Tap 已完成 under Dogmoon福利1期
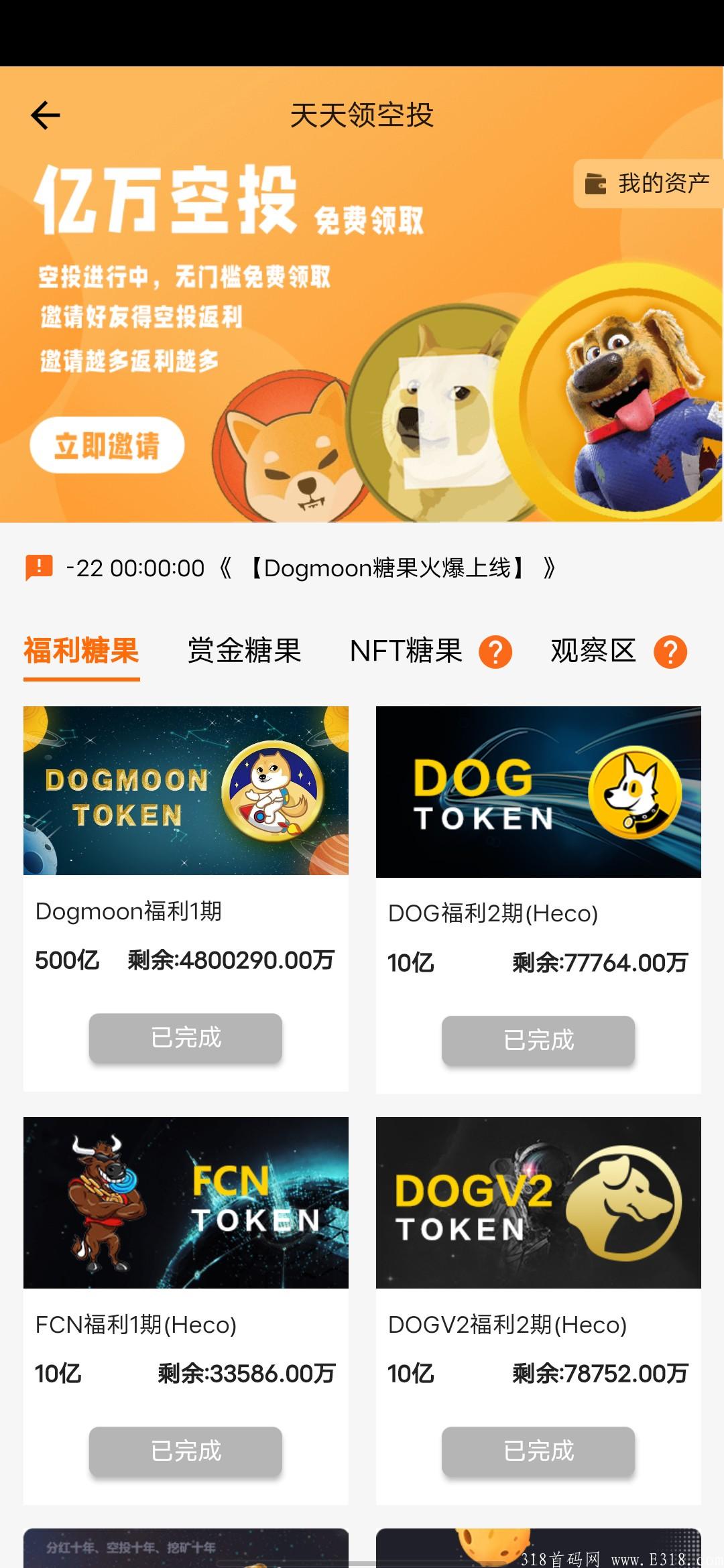 coord(186,1038)
